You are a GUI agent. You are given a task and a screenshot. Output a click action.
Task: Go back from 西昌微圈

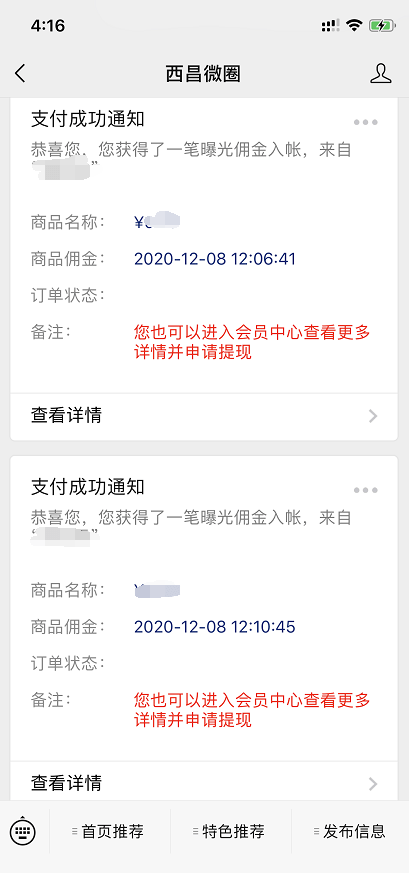point(21,73)
